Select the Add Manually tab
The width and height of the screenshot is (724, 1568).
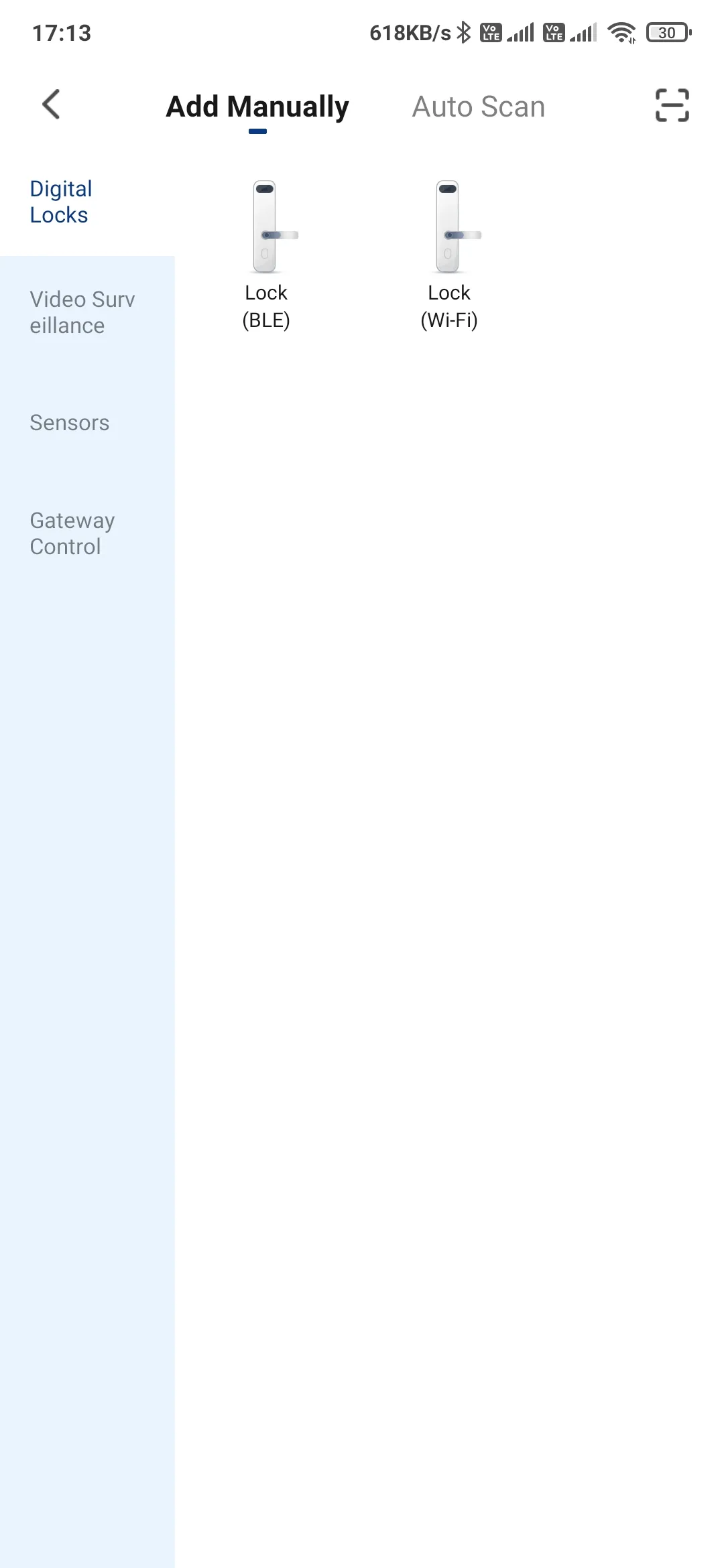[x=257, y=106]
